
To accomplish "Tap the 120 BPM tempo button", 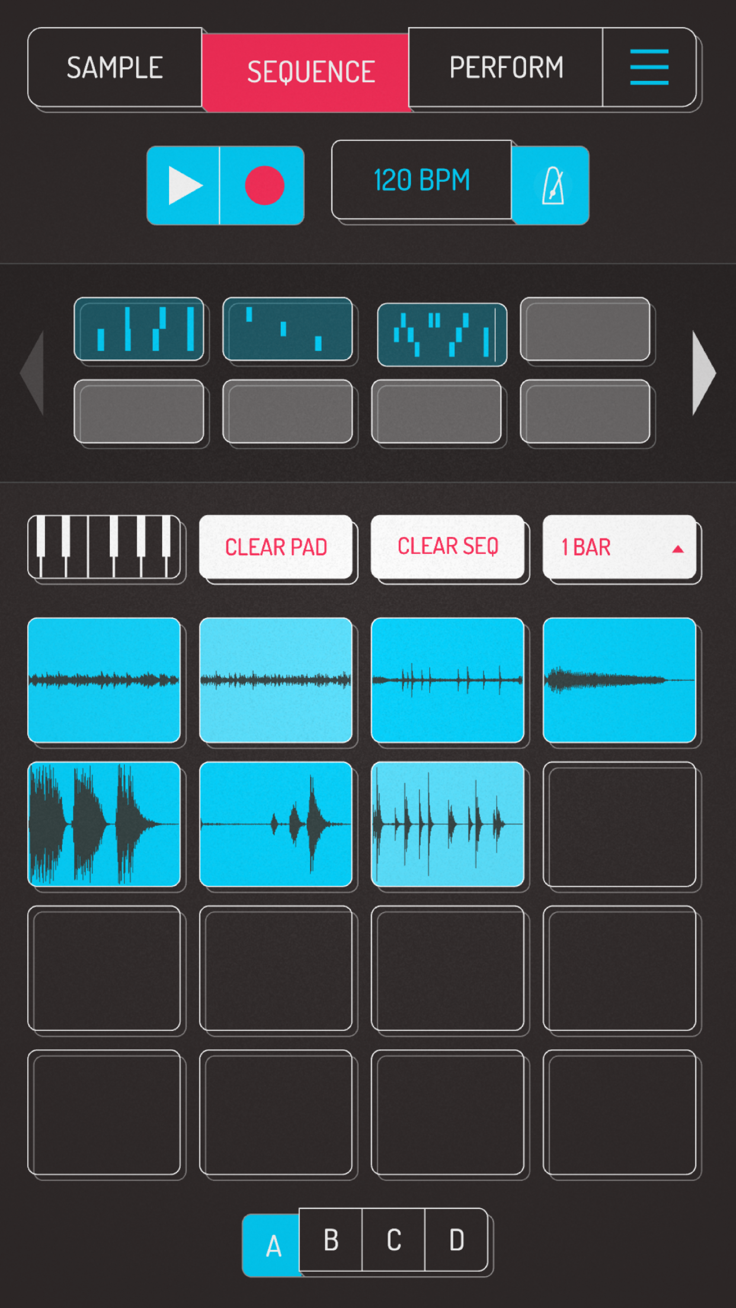I will [421, 181].
